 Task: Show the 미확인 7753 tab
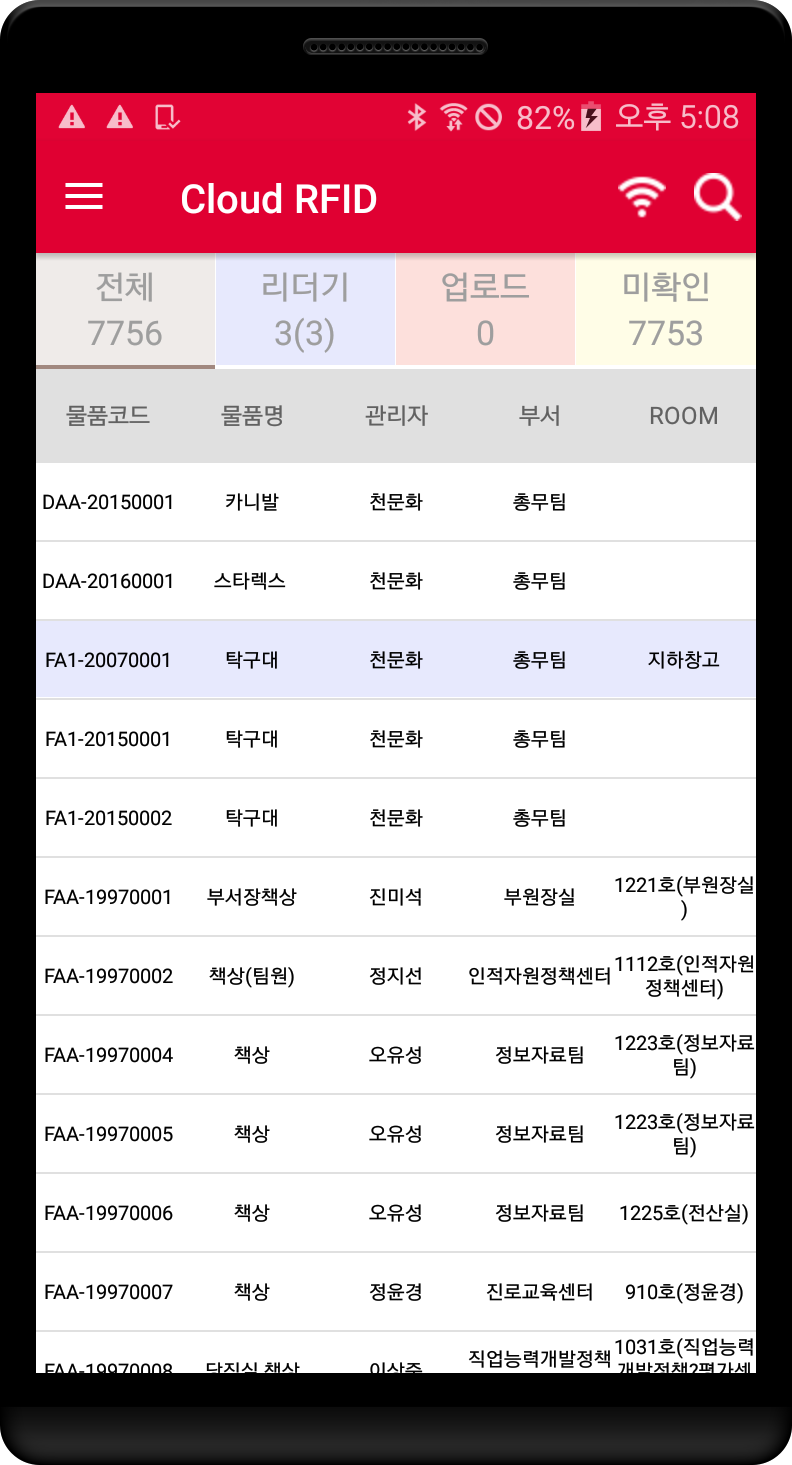coord(666,310)
